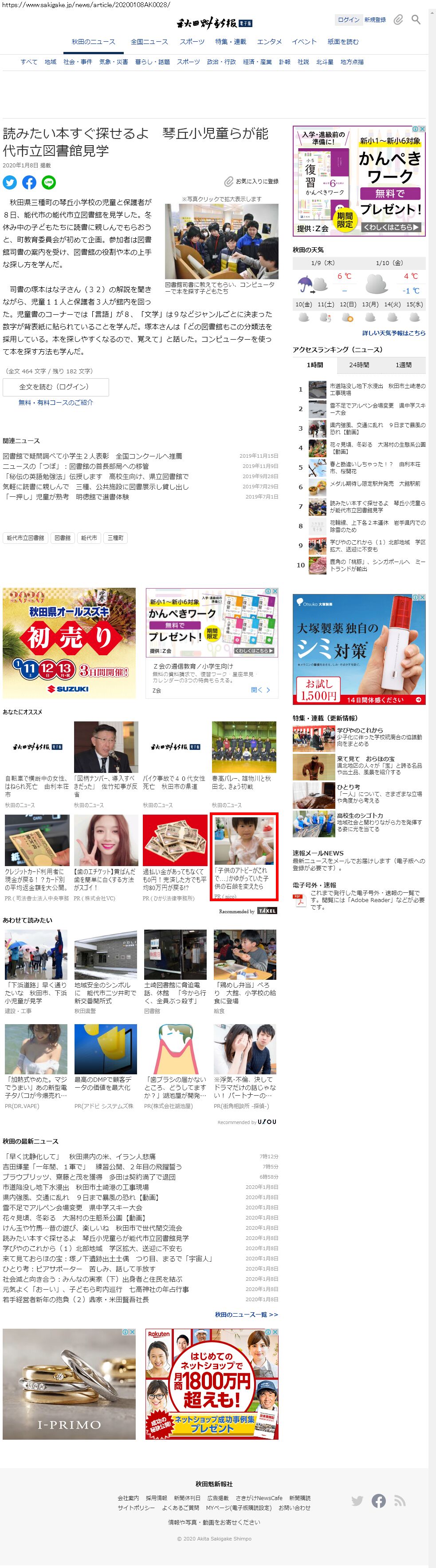This screenshot has height=1568, width=436.
Task: Tap the ログイン button in header
Action: pyautogui.click(x=348, y=20)
